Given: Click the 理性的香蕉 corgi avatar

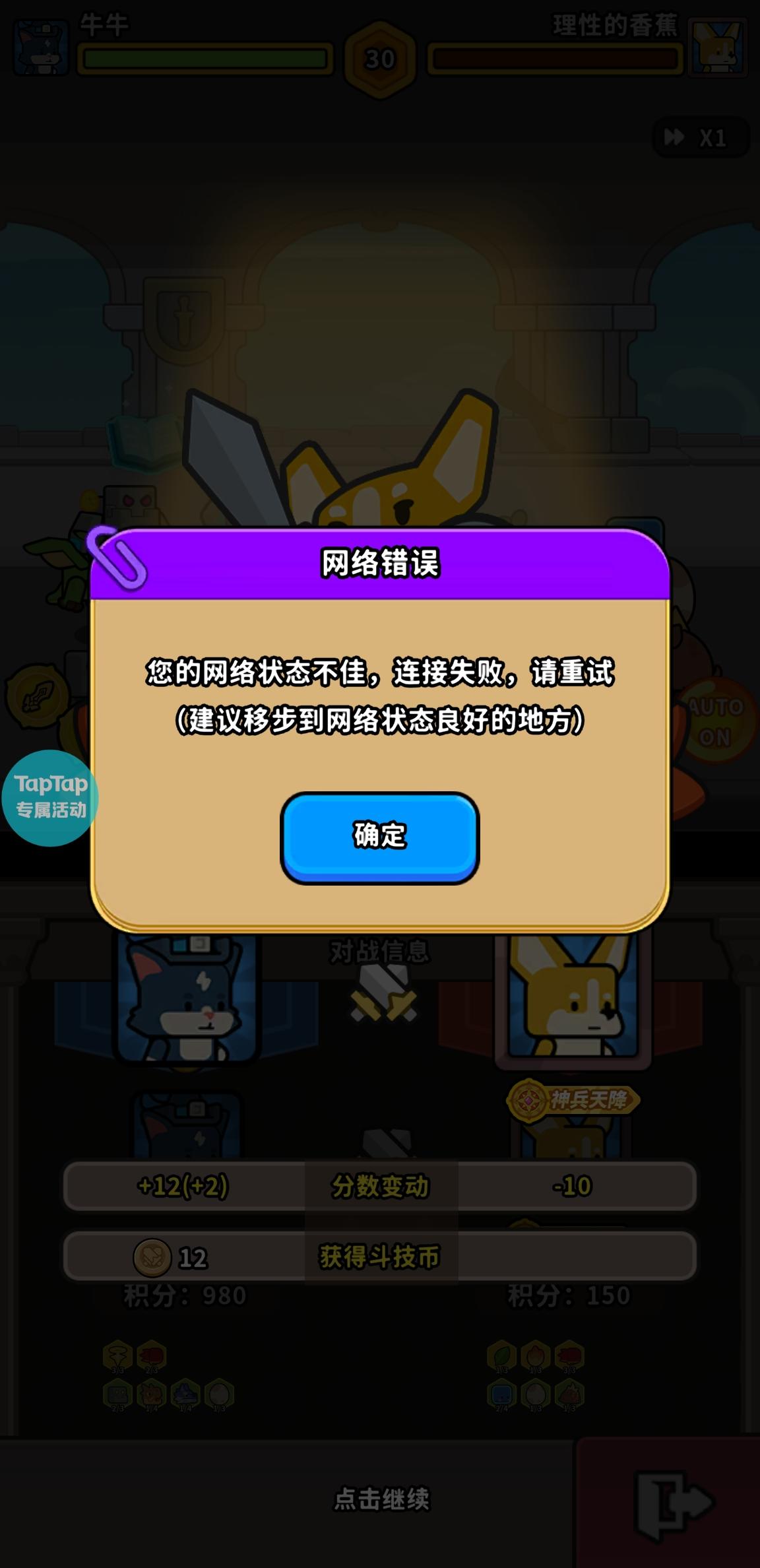Looking at the screenshot, I should tap(718, 46).
